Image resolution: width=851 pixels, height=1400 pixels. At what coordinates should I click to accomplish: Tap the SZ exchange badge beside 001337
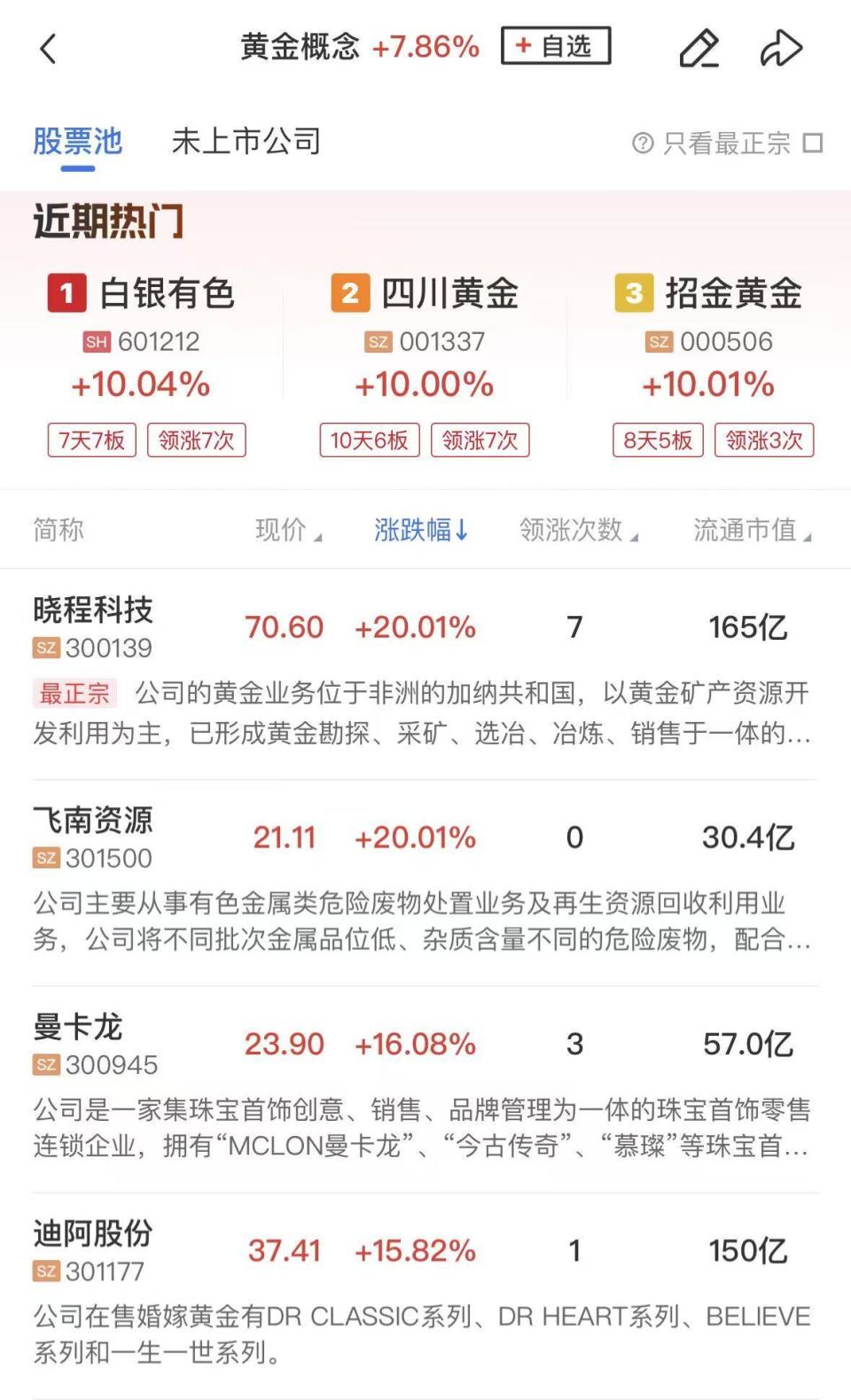coord(379,341)
